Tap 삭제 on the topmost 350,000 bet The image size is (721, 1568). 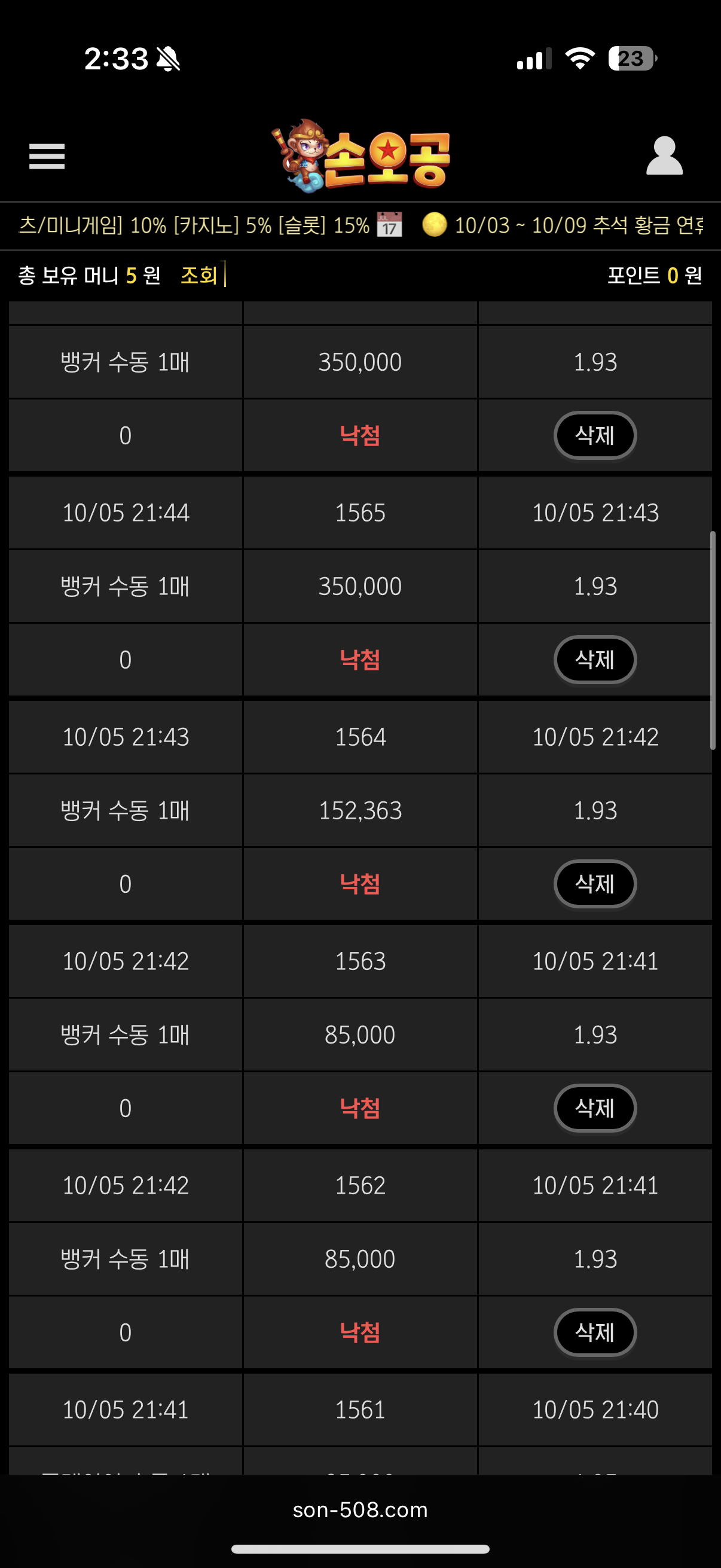pos(594,435)
